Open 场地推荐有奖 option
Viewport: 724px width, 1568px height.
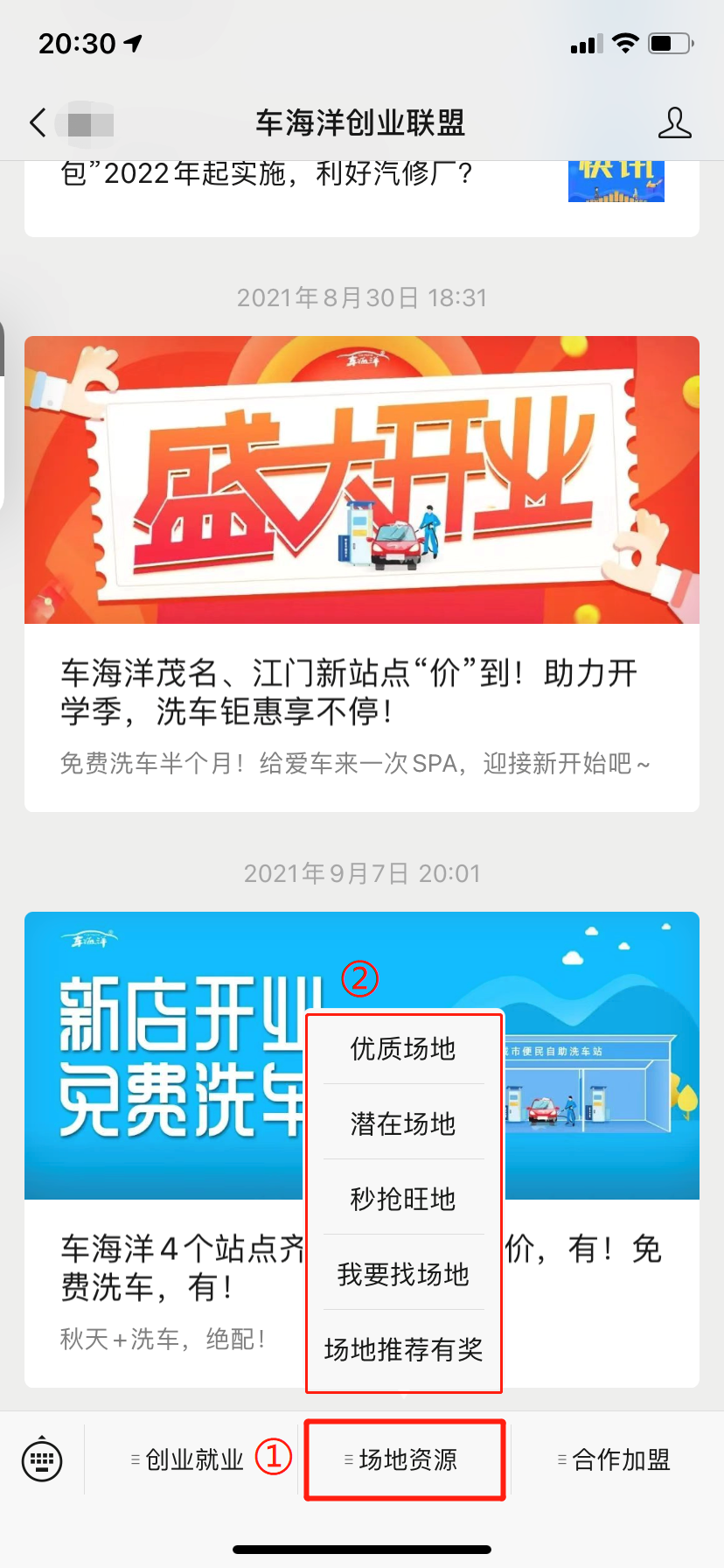click(x=403, y=1349)
